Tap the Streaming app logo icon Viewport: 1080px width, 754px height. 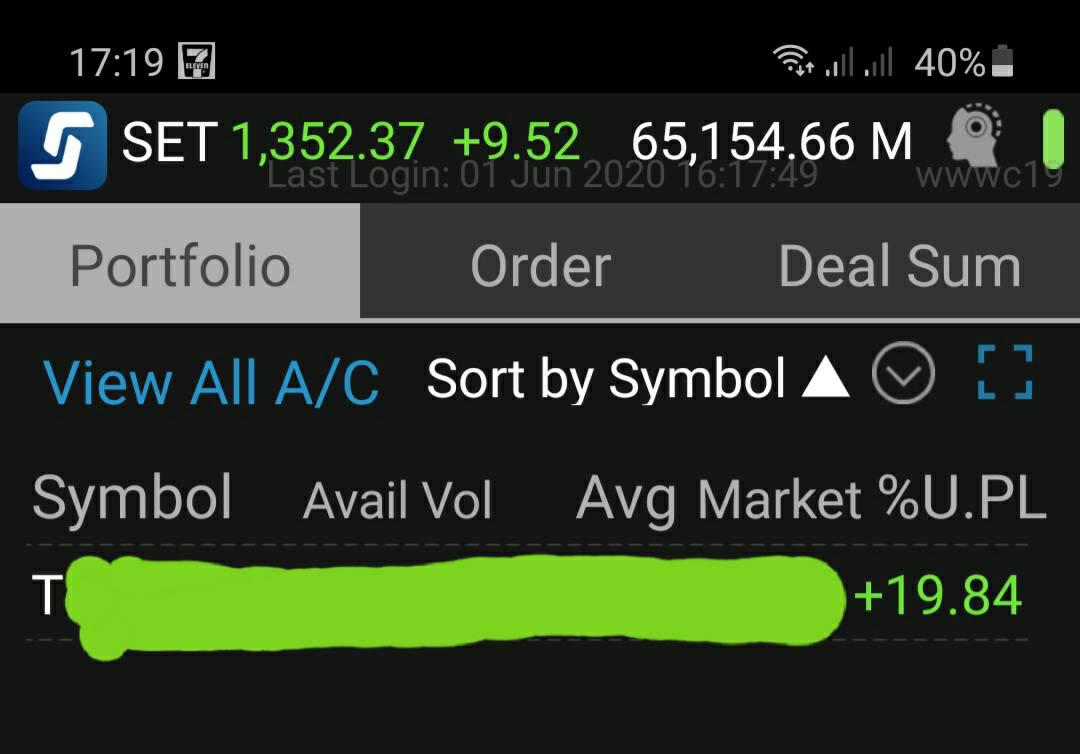(x=62, y=145)
